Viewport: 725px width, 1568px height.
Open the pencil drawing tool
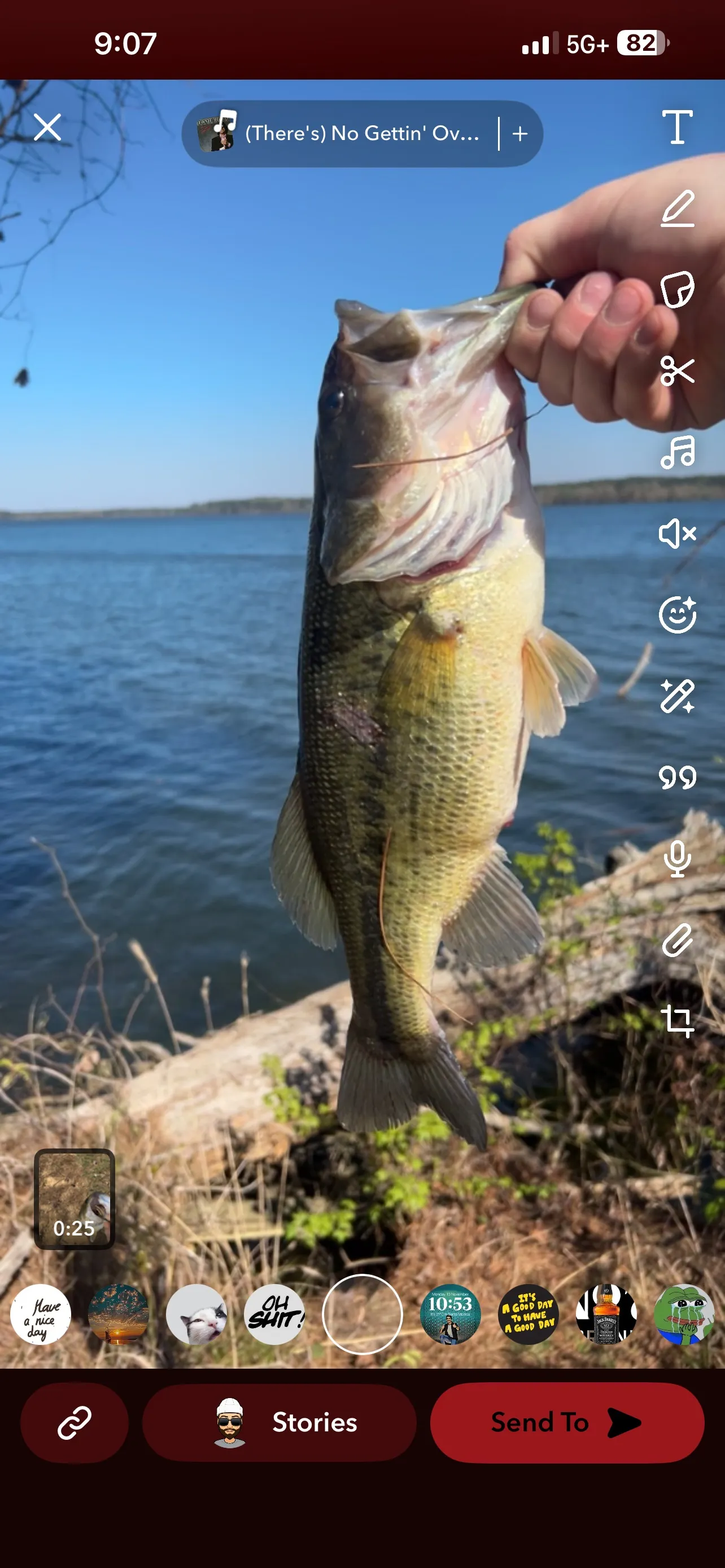tap(677, 209)
